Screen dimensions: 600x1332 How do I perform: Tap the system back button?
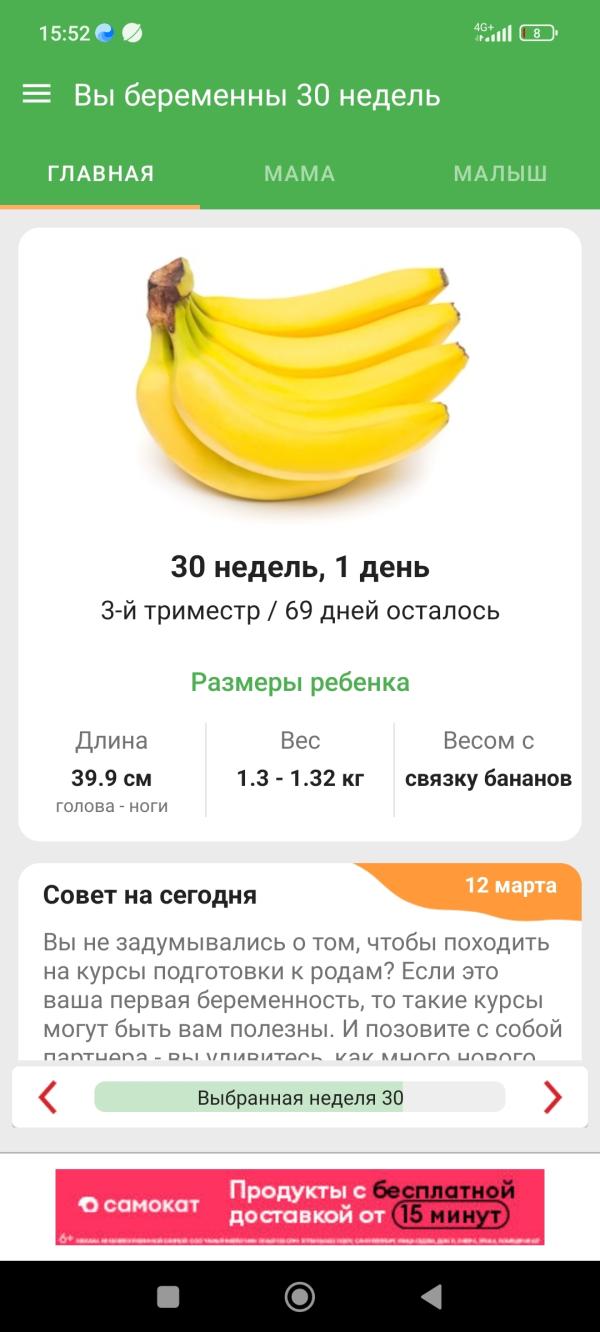[432, 1297]
